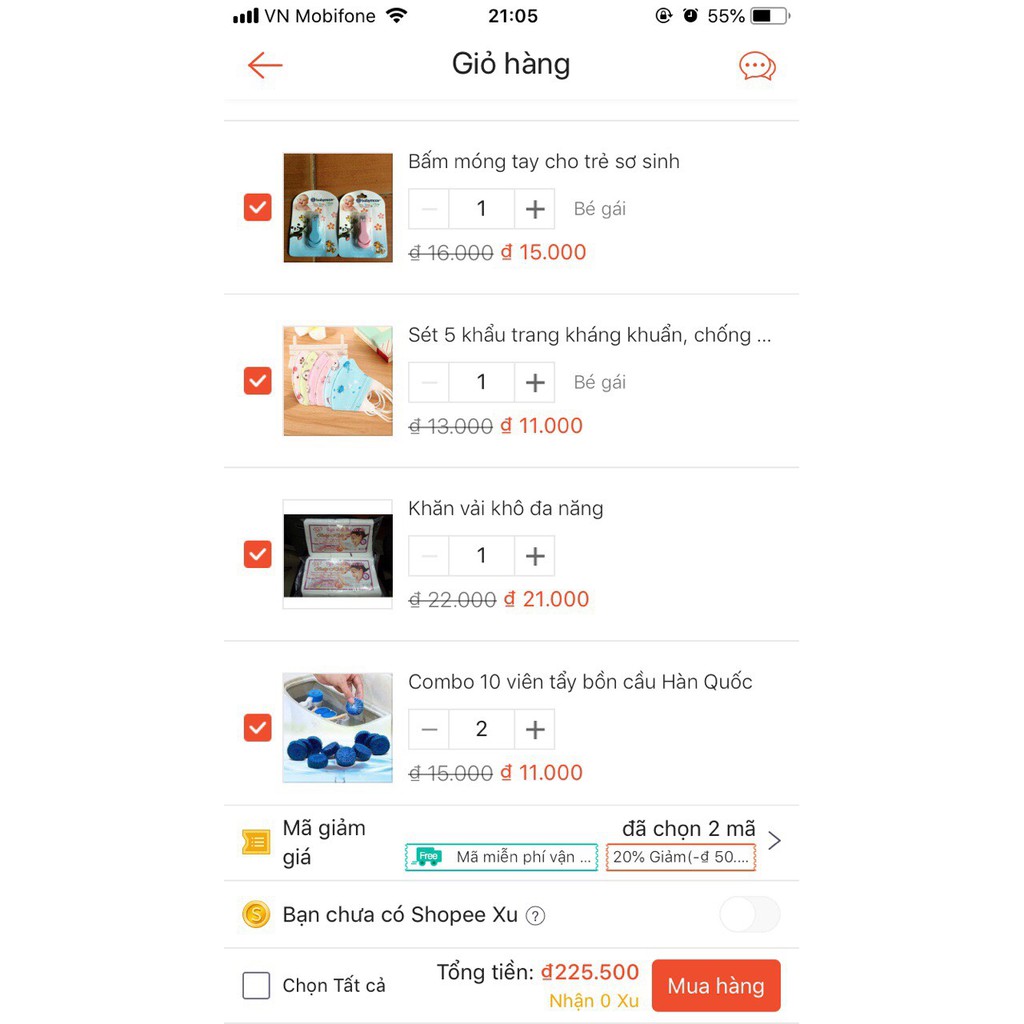
Task: Increase quantity of Khăn vải khô đa năng
Action: (x=535, y=556)
